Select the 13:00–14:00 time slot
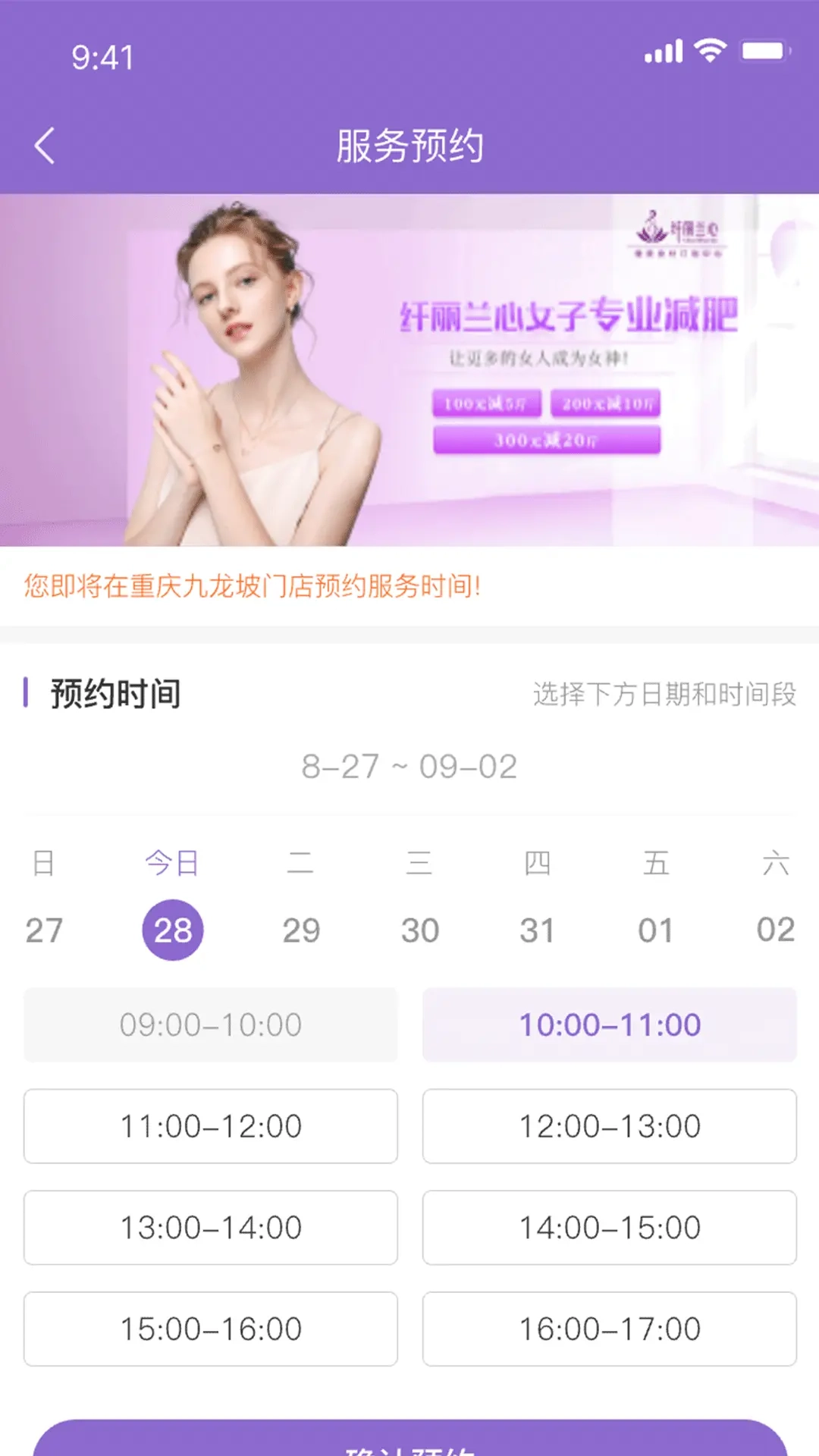 (x=211, y=1228)
